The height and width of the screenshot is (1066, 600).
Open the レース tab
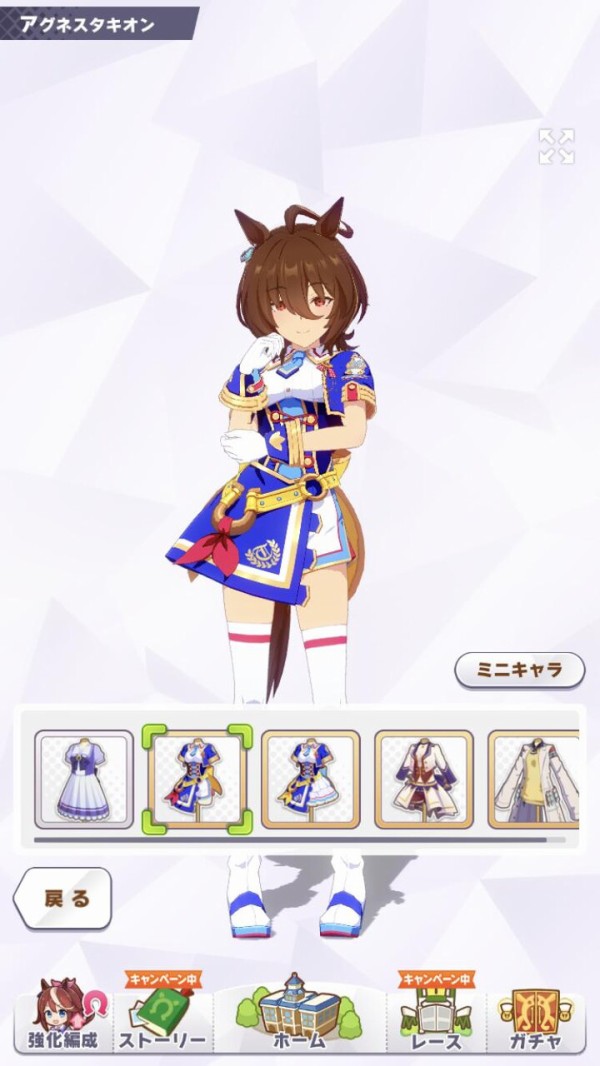(436, 1013)
